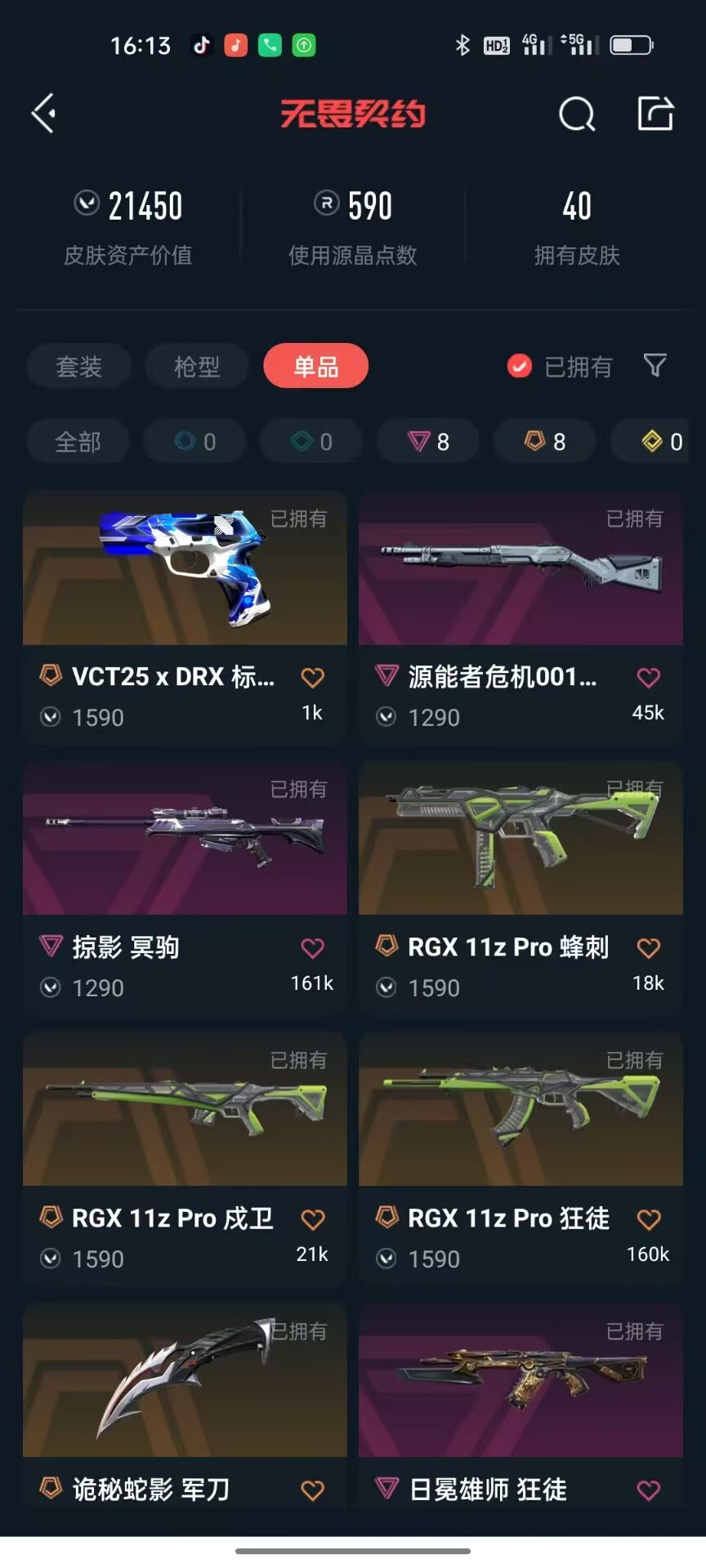Viewport: 706px width, 1568px height.
Task: Open the 诡秘蛇影 军刀 knife card
Action: tap(185, 1380)
